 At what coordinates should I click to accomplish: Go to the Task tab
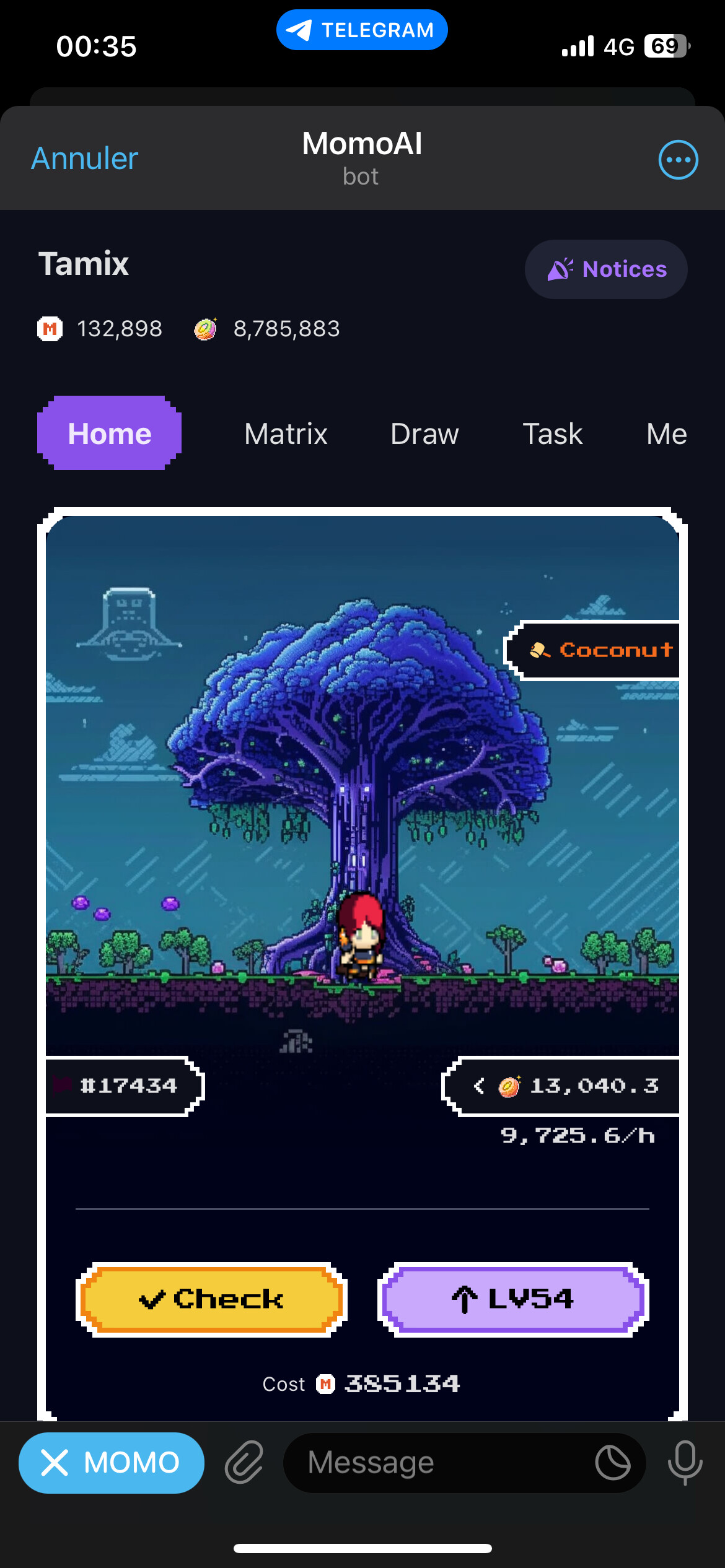(553, 433)
